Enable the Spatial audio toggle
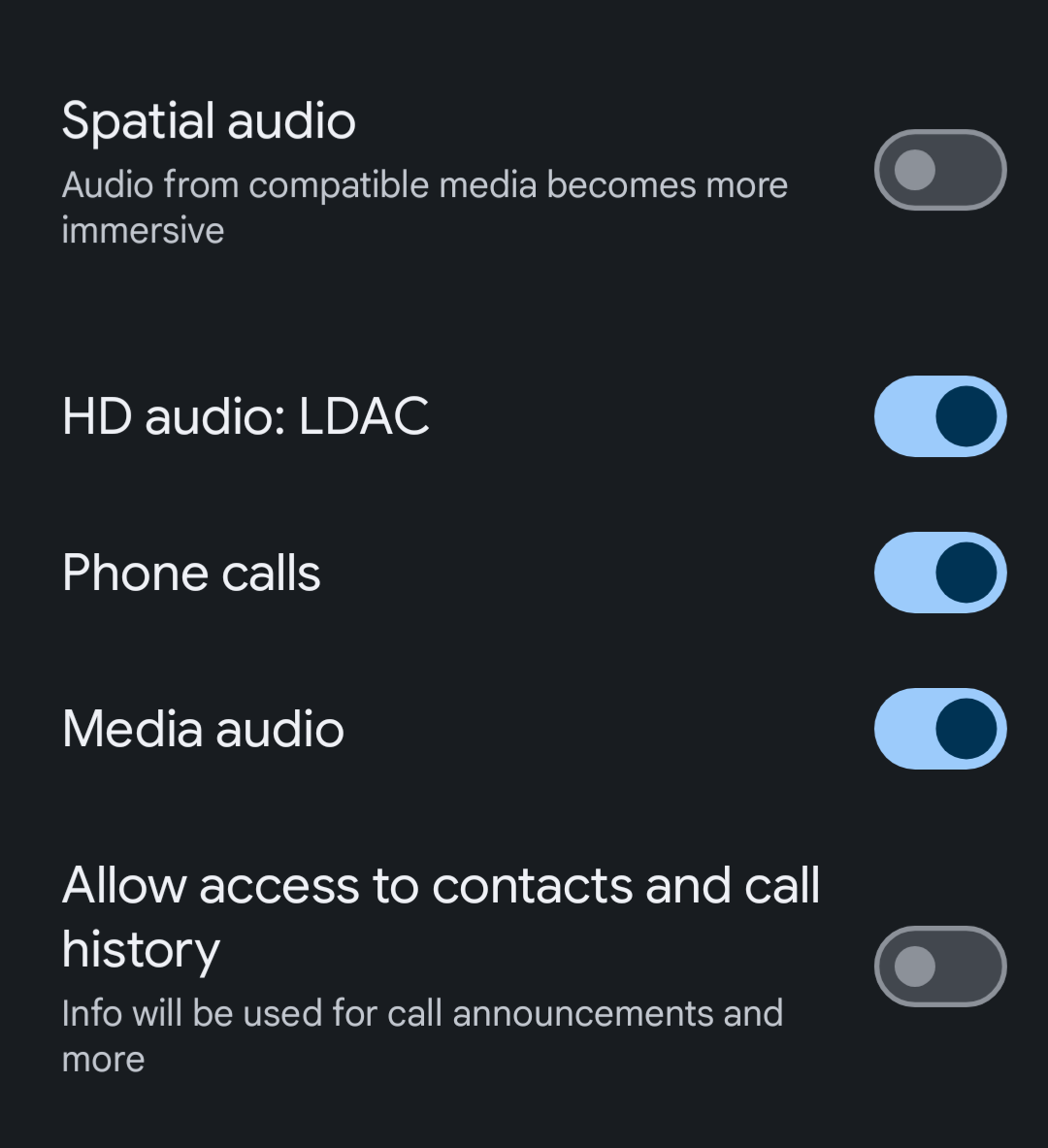Image resolution: width=1048 pixels, height=1148 pixels. click(939, 169)
